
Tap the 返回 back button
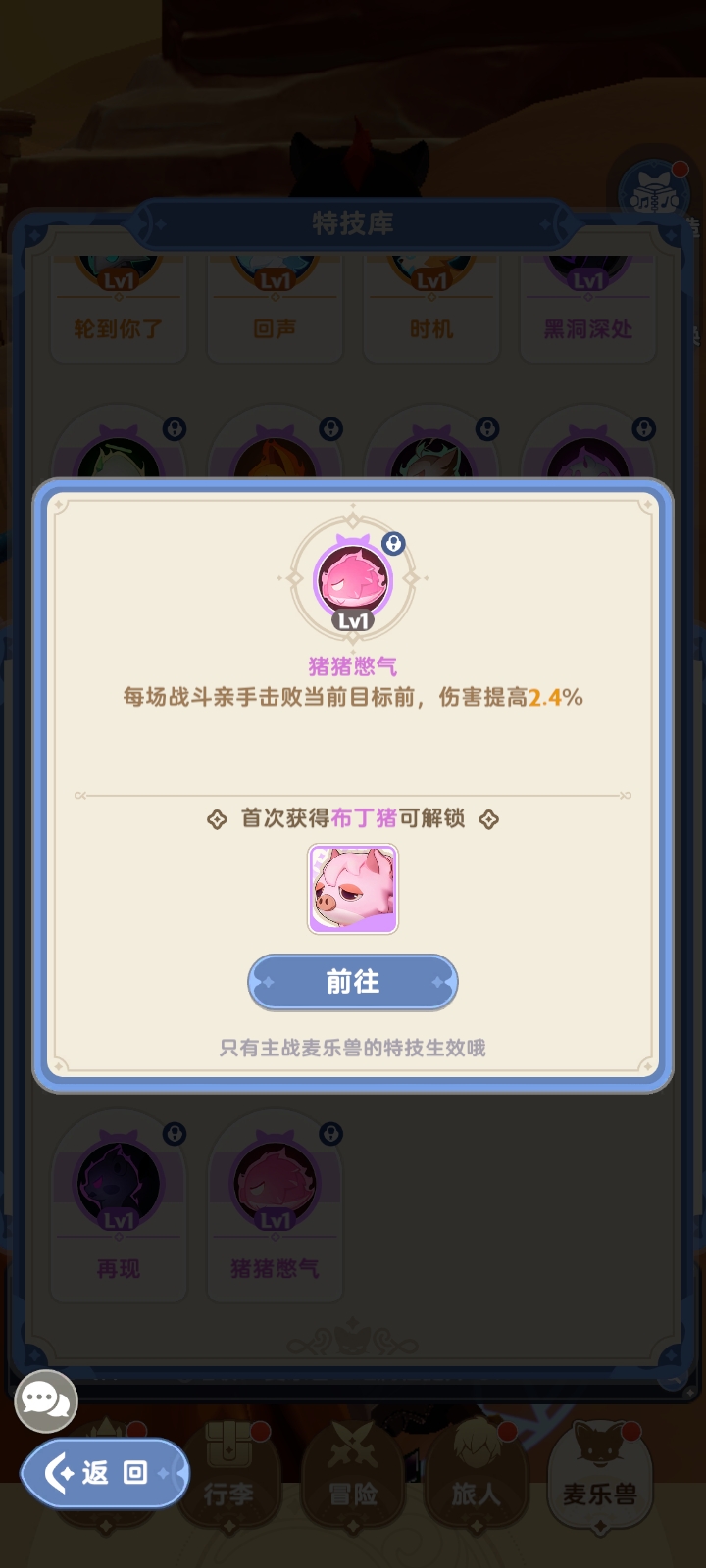(x=104, y=1472)
